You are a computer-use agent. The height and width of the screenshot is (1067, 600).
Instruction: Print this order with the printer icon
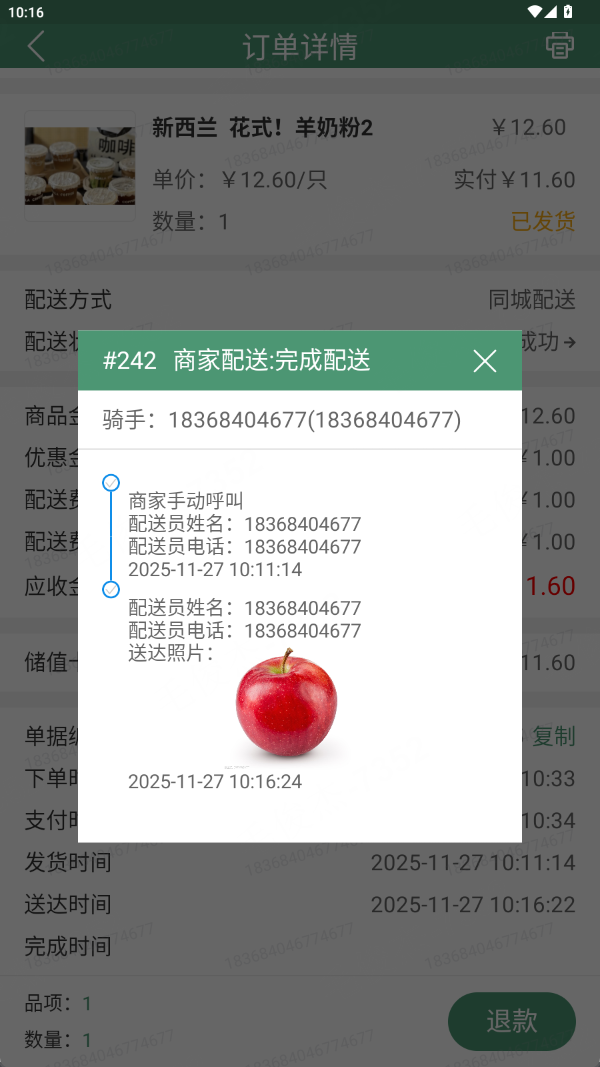coord(560,45)
